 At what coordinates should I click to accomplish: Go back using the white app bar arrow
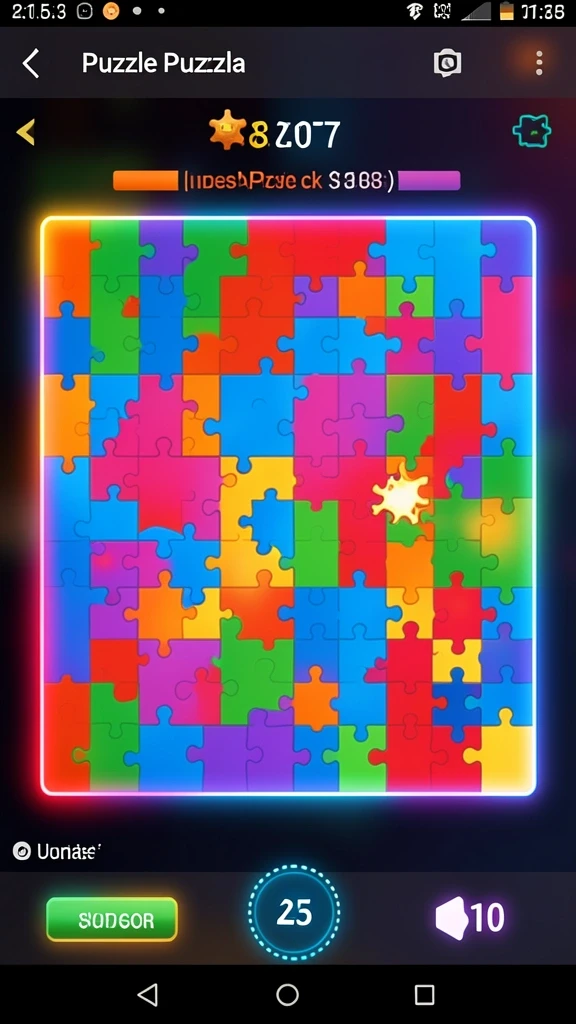(31, 63)
